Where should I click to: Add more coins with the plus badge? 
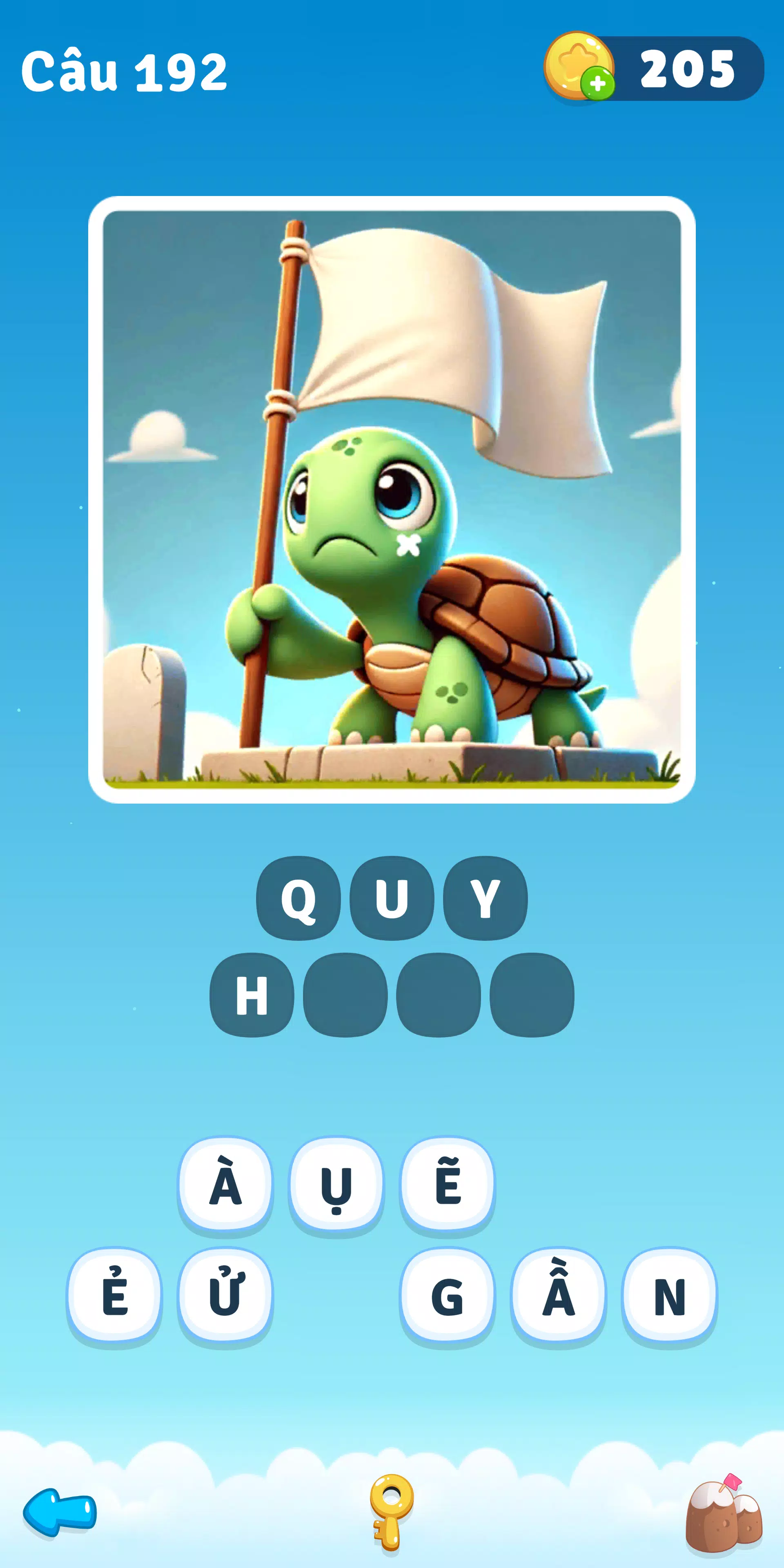pos(597,83)
